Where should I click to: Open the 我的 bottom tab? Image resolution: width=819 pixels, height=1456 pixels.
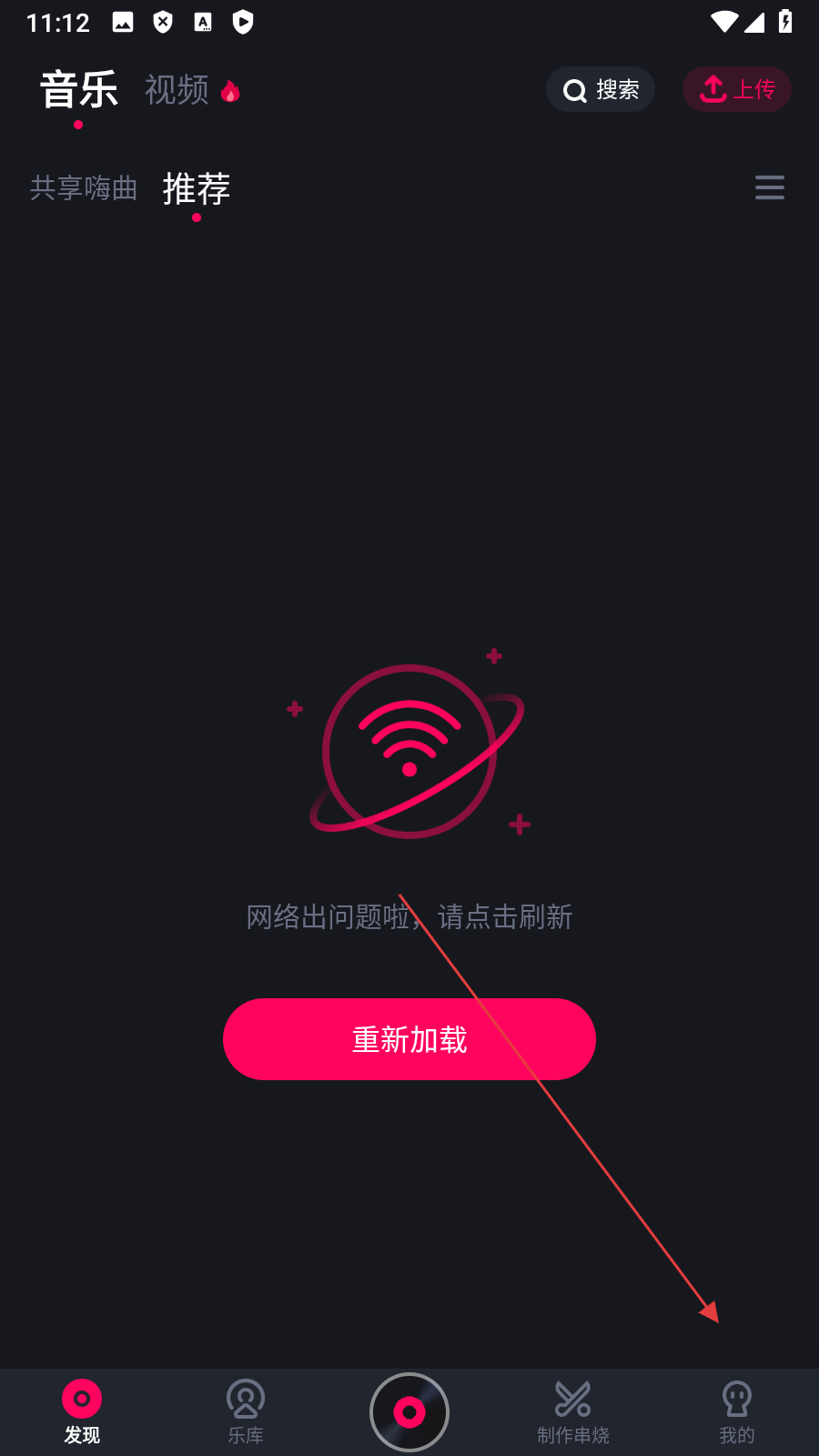pos(737,1411)
